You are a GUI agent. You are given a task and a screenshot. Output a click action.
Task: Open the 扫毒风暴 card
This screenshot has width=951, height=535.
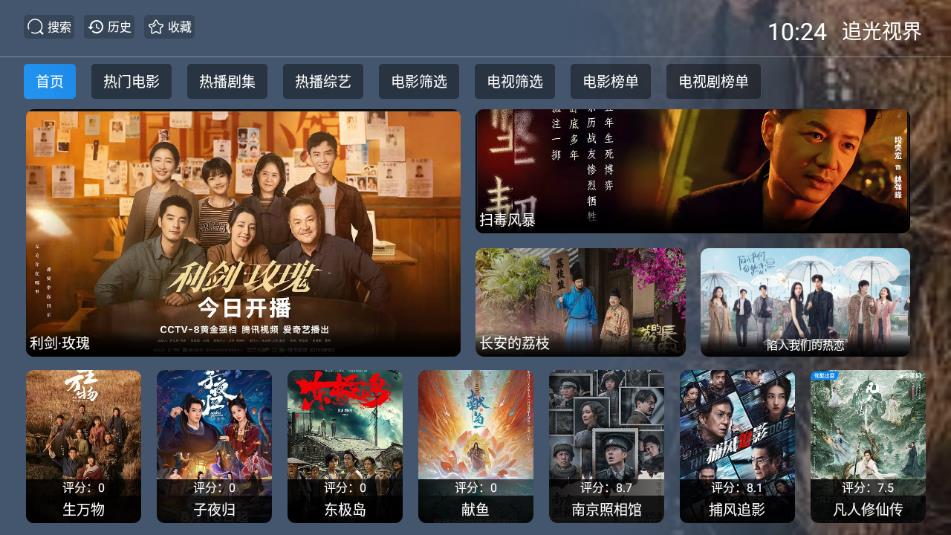pyautogui.click(x=692, y=171)
